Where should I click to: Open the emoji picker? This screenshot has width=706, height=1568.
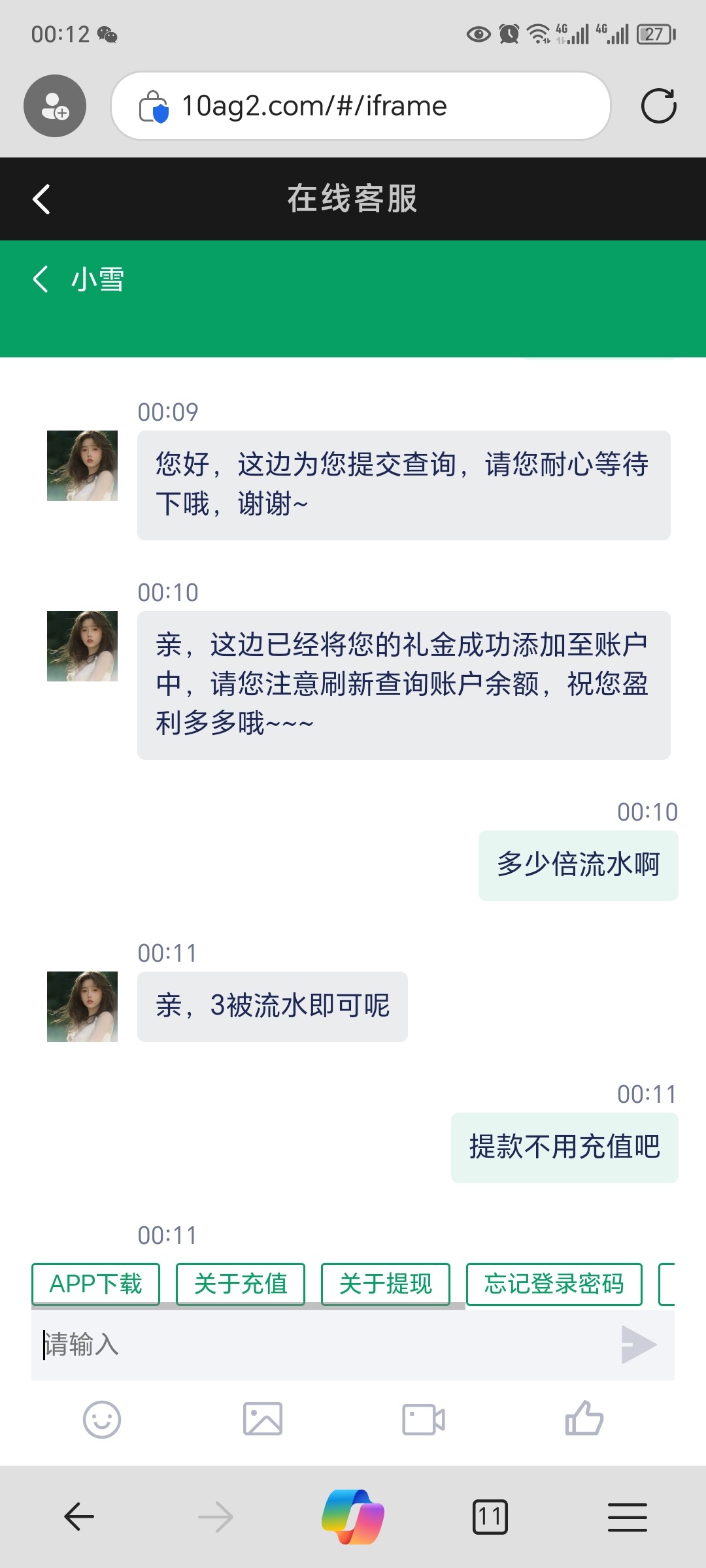tap(102, 1420)
